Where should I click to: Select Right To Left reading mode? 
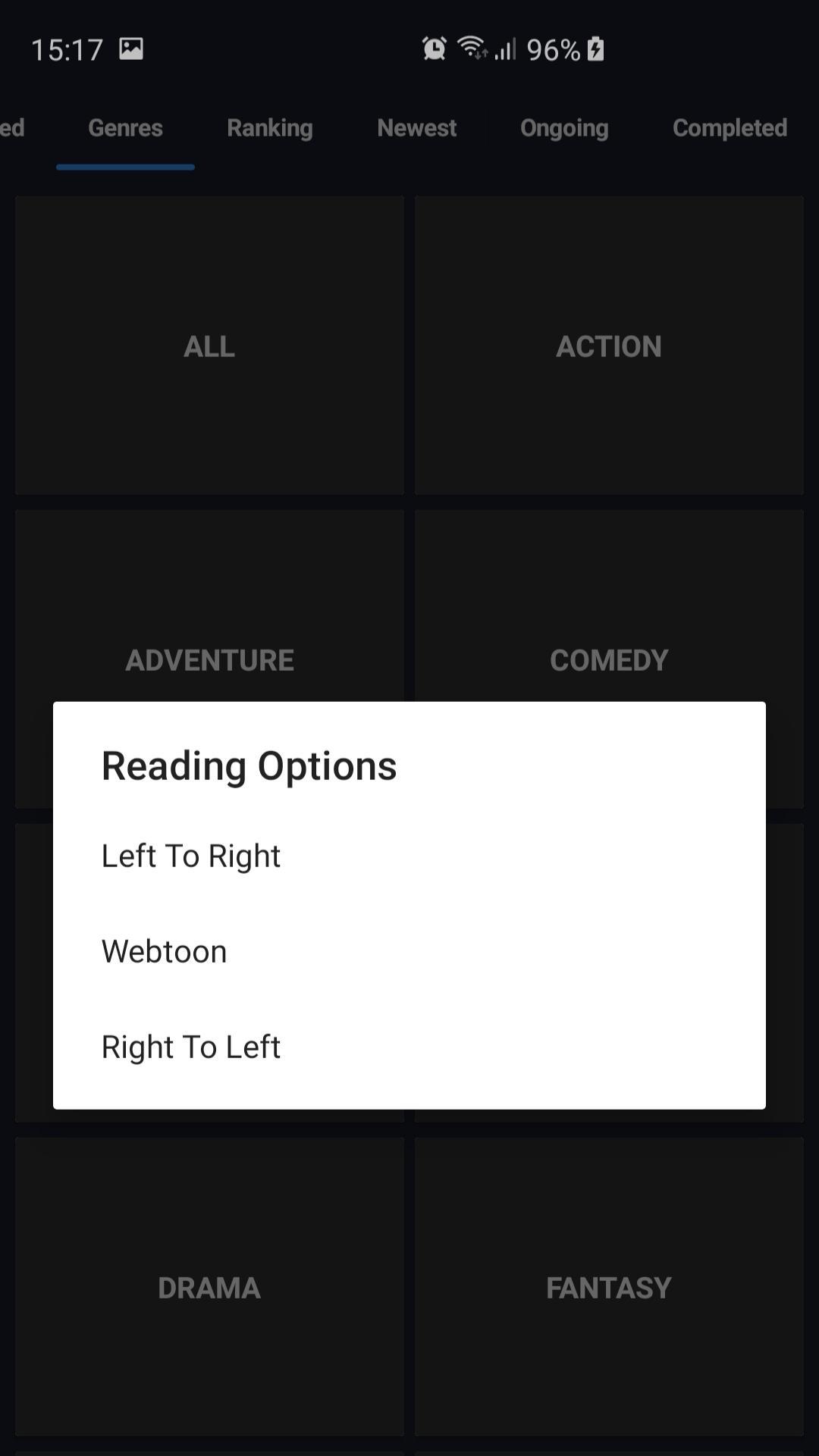pyautogui.click(x=191, y=1047)
